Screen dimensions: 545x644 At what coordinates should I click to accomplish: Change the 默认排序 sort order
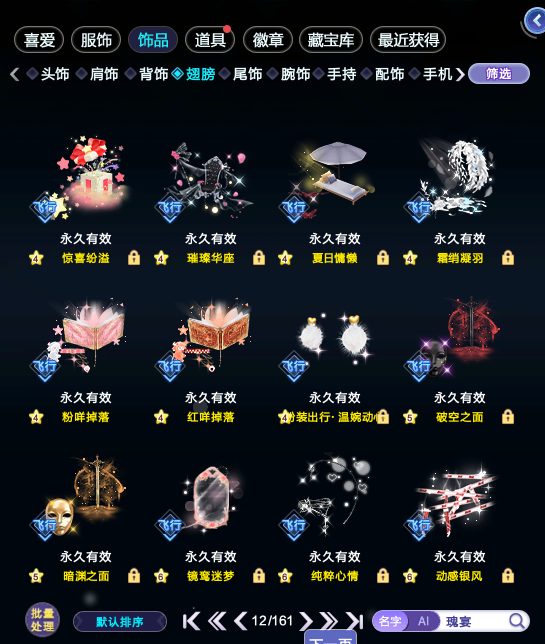tap(120, 621)
